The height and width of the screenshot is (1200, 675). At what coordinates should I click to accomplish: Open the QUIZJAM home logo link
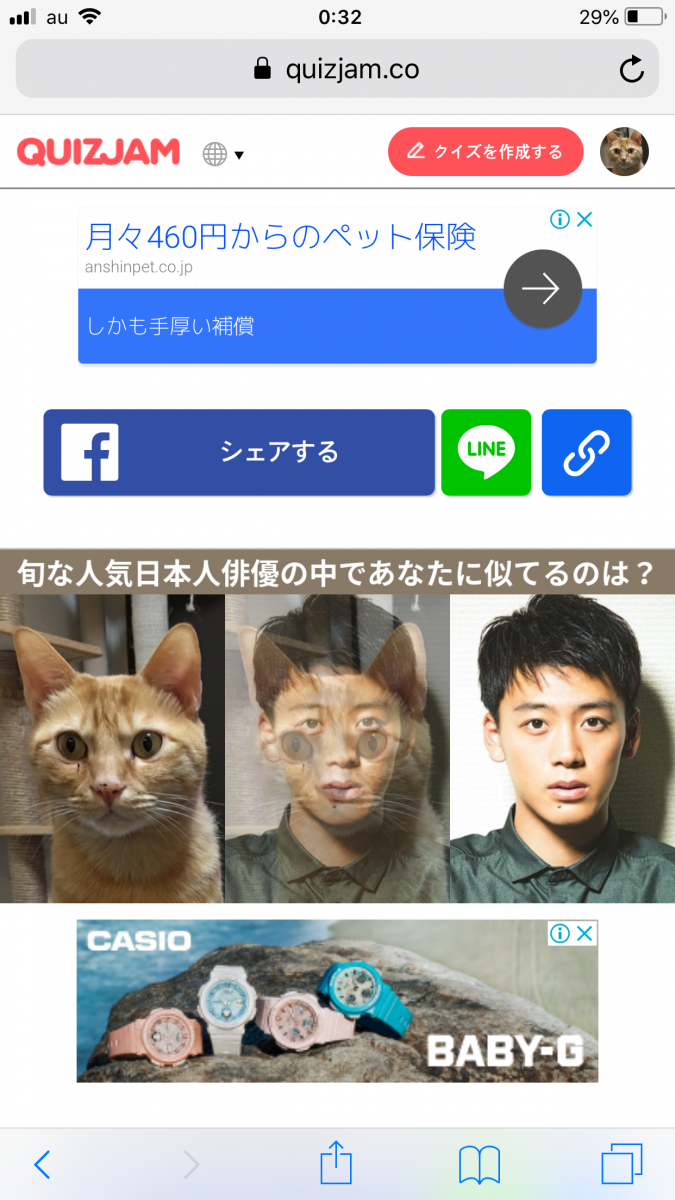(x=98, y=152)
